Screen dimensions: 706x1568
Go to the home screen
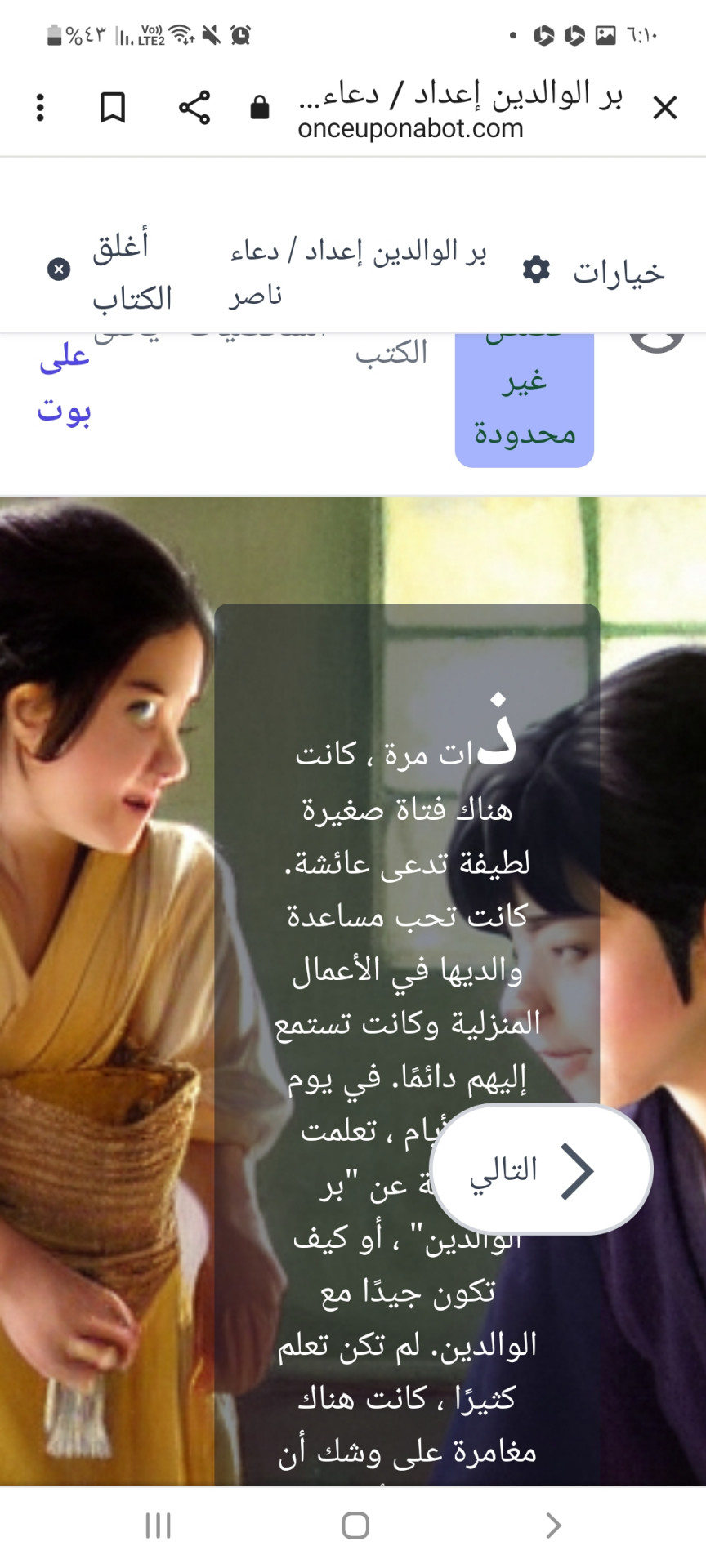point(355,1524)
